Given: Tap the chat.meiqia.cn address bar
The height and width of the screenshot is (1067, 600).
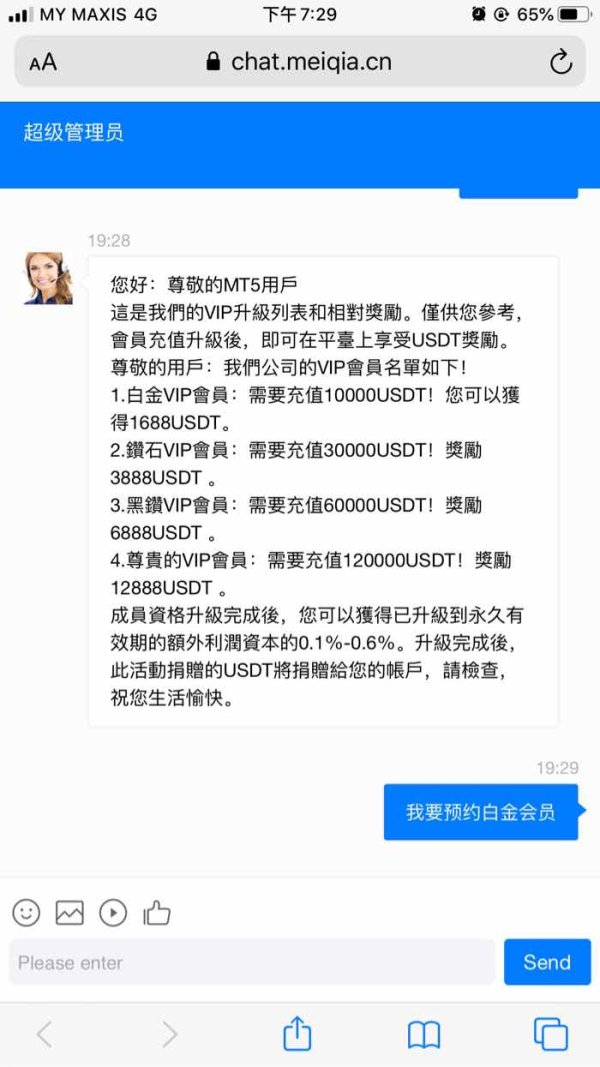Looking at the screenshot, I should point(300,61).
